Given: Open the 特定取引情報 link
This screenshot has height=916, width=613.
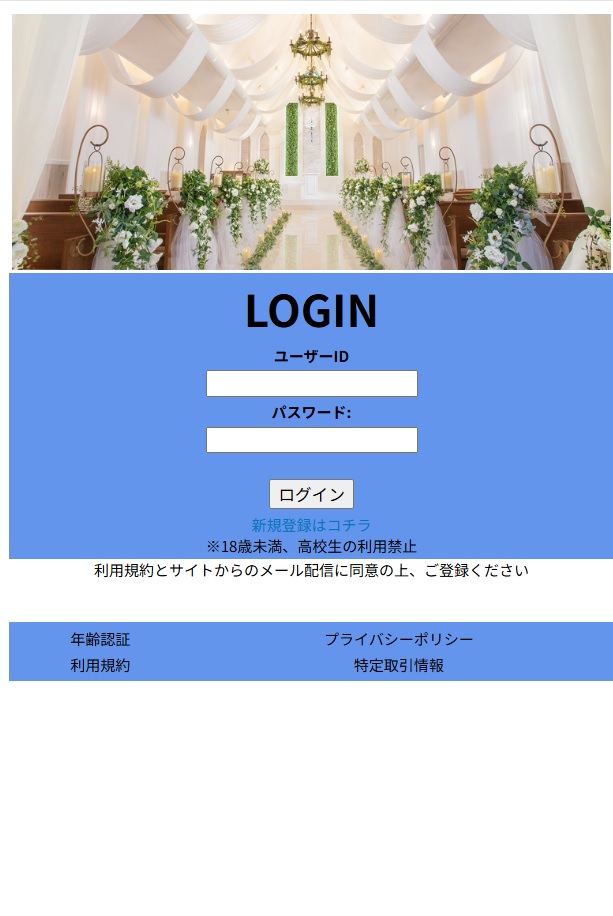Looking at the screenshot, I should click(398, 665).
